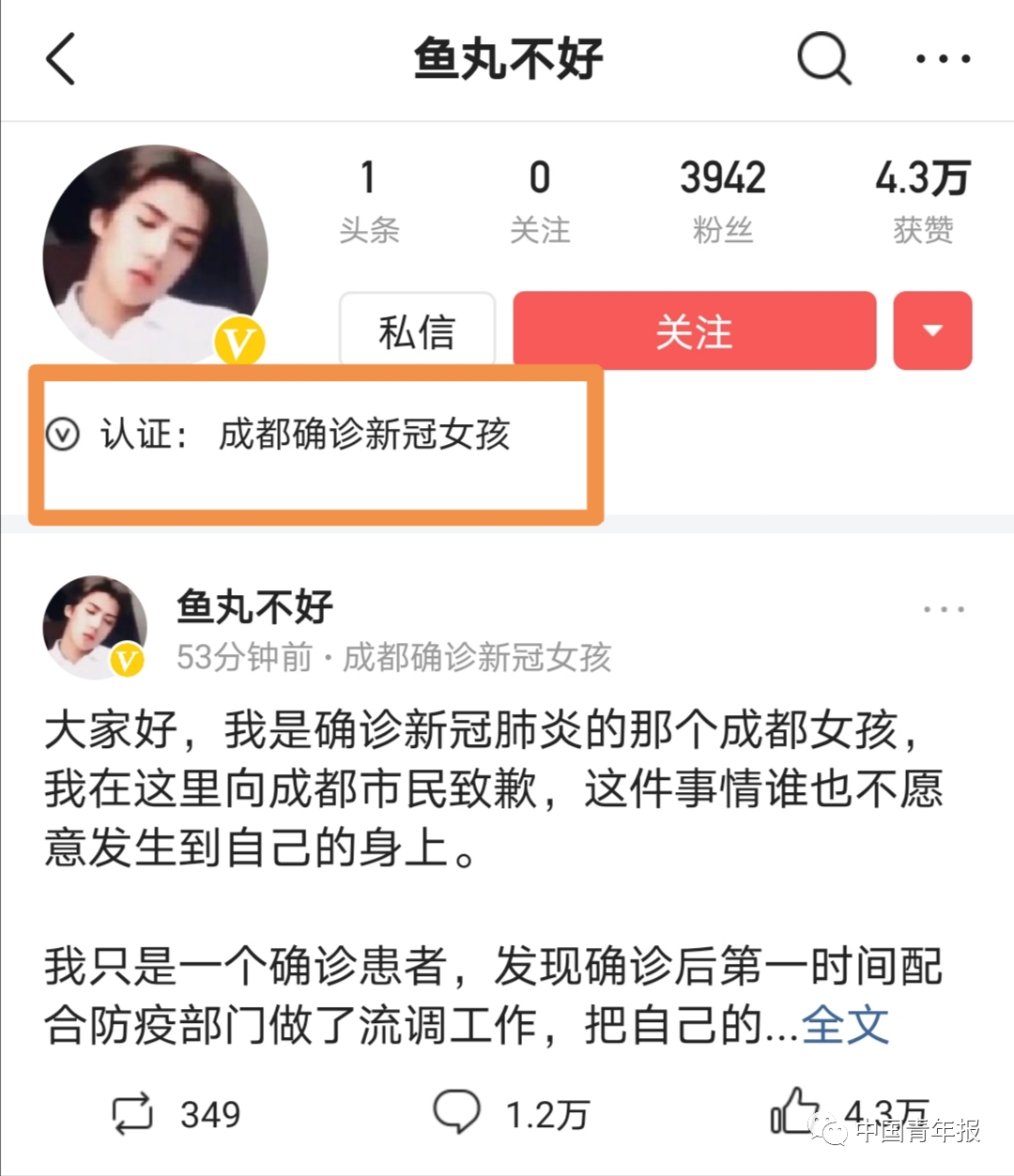Expand the dropdown arrow beside 关注
Screen dimensions: 1014x1176
931,330
